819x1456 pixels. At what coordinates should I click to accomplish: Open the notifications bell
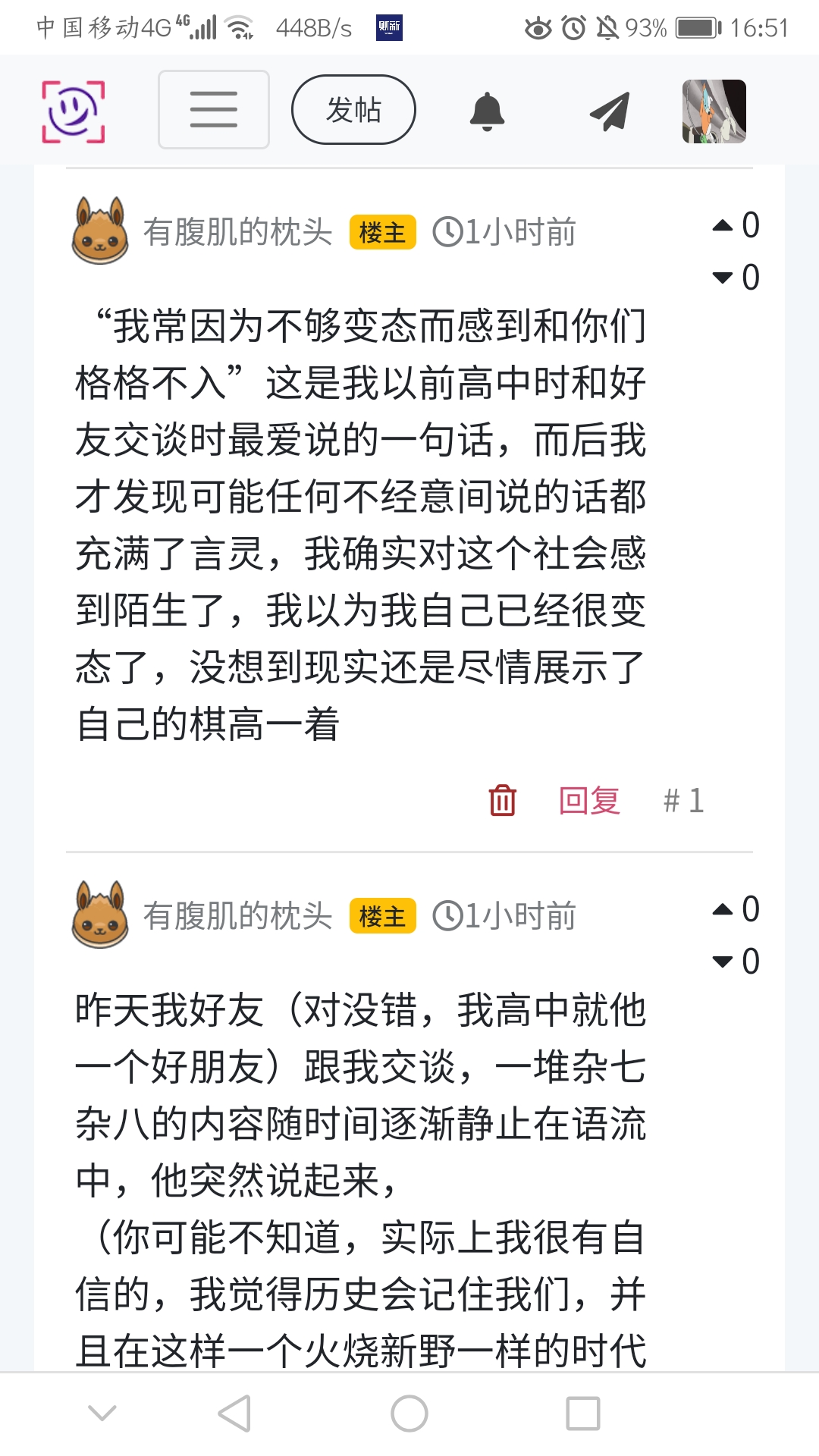[x=487, y=111]
